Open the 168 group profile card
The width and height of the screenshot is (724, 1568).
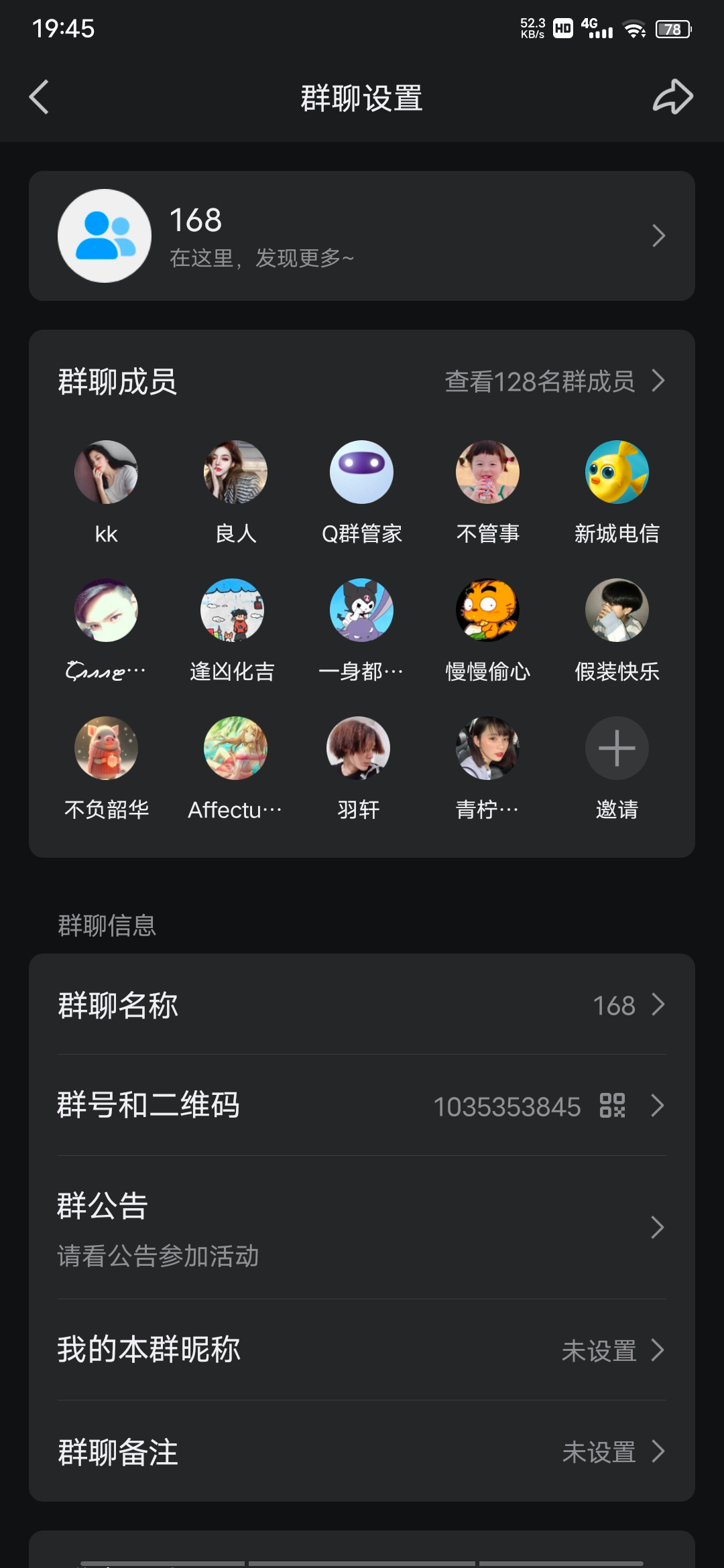point(362,236)
